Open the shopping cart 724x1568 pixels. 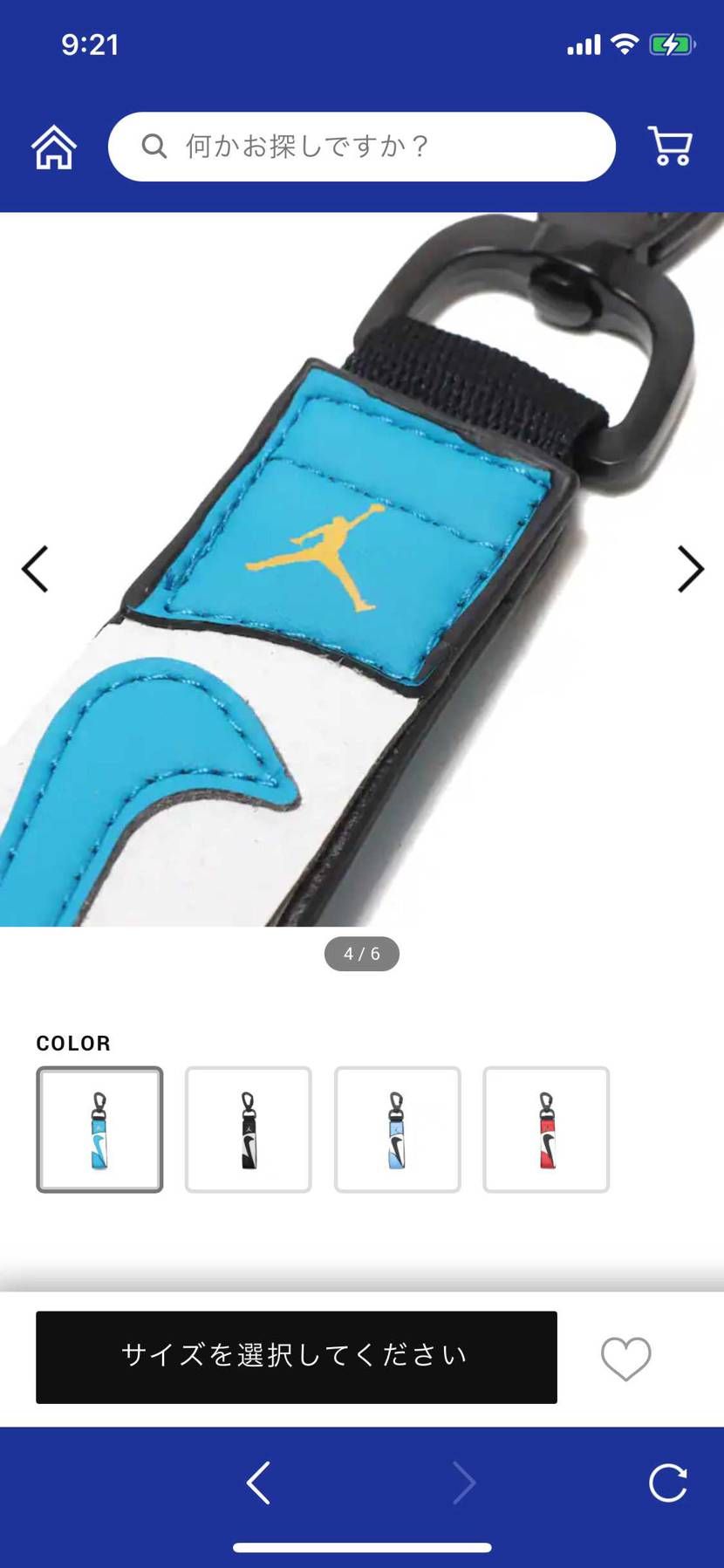pos(668,147)
